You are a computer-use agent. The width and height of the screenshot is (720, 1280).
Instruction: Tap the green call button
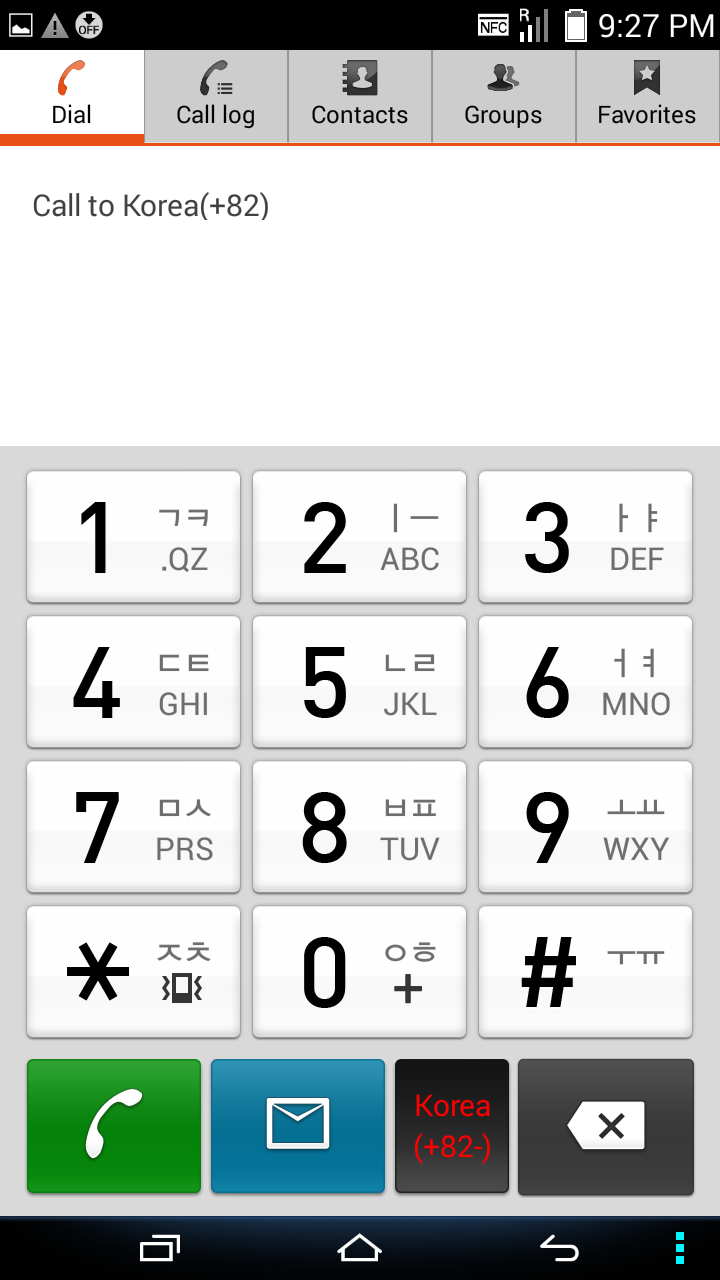point(114,1126)
